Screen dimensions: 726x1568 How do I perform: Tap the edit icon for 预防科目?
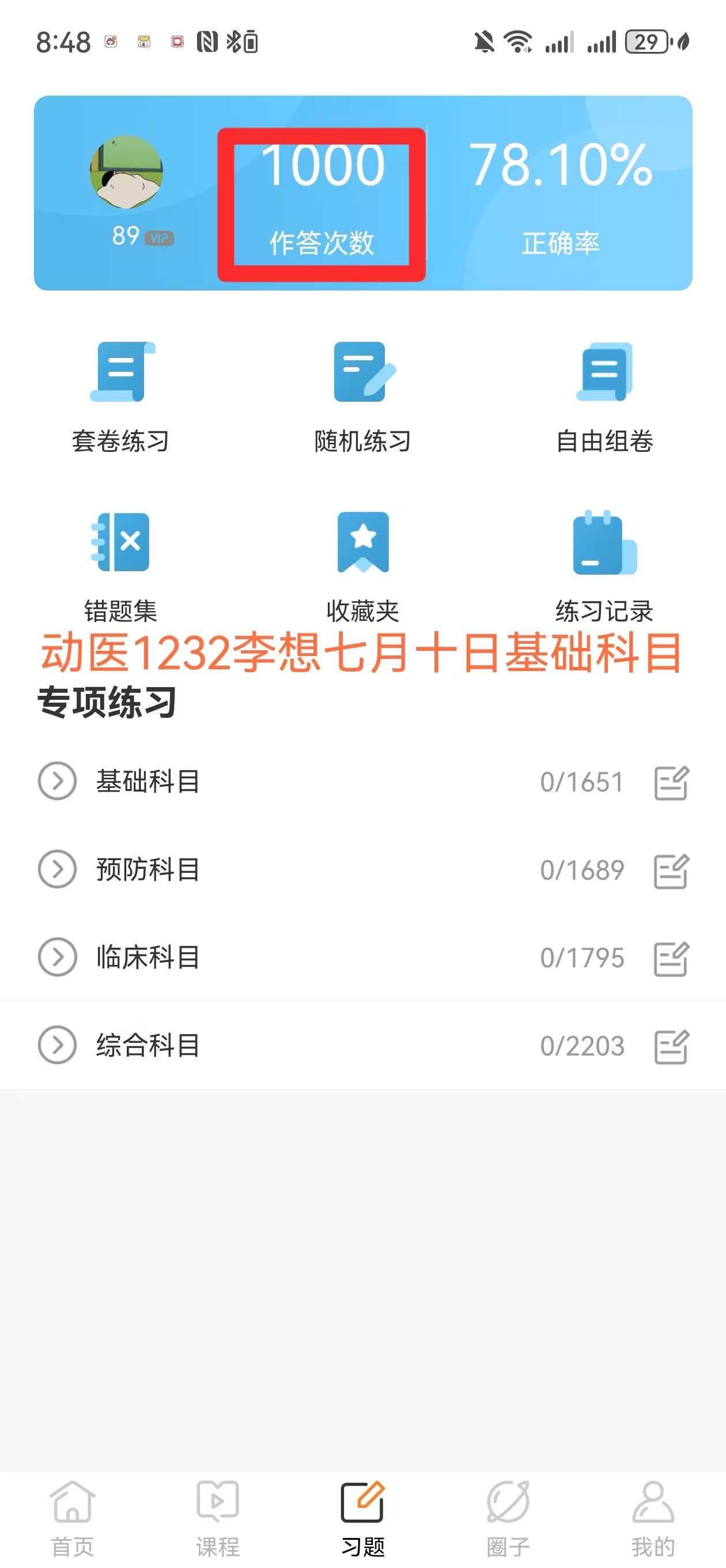click(671, 871)
